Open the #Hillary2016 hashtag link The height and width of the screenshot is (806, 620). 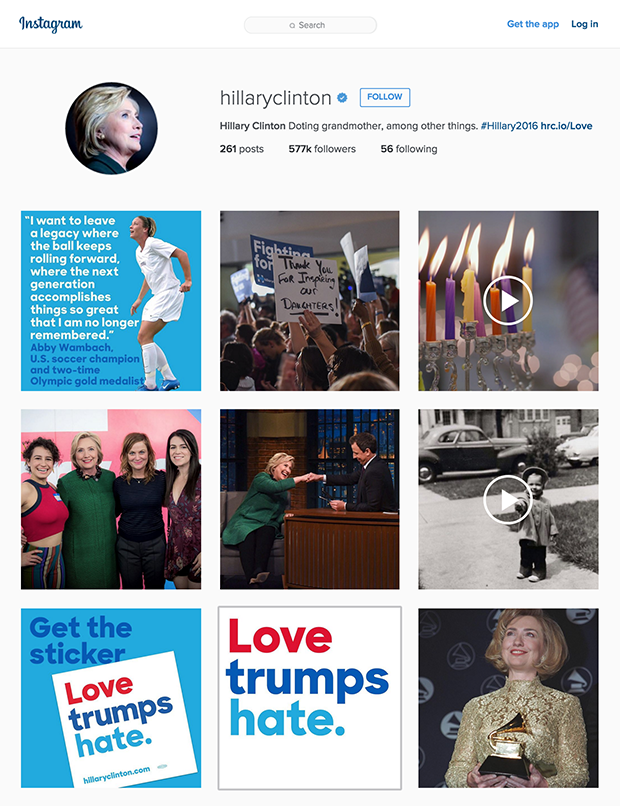coord(508,126)
